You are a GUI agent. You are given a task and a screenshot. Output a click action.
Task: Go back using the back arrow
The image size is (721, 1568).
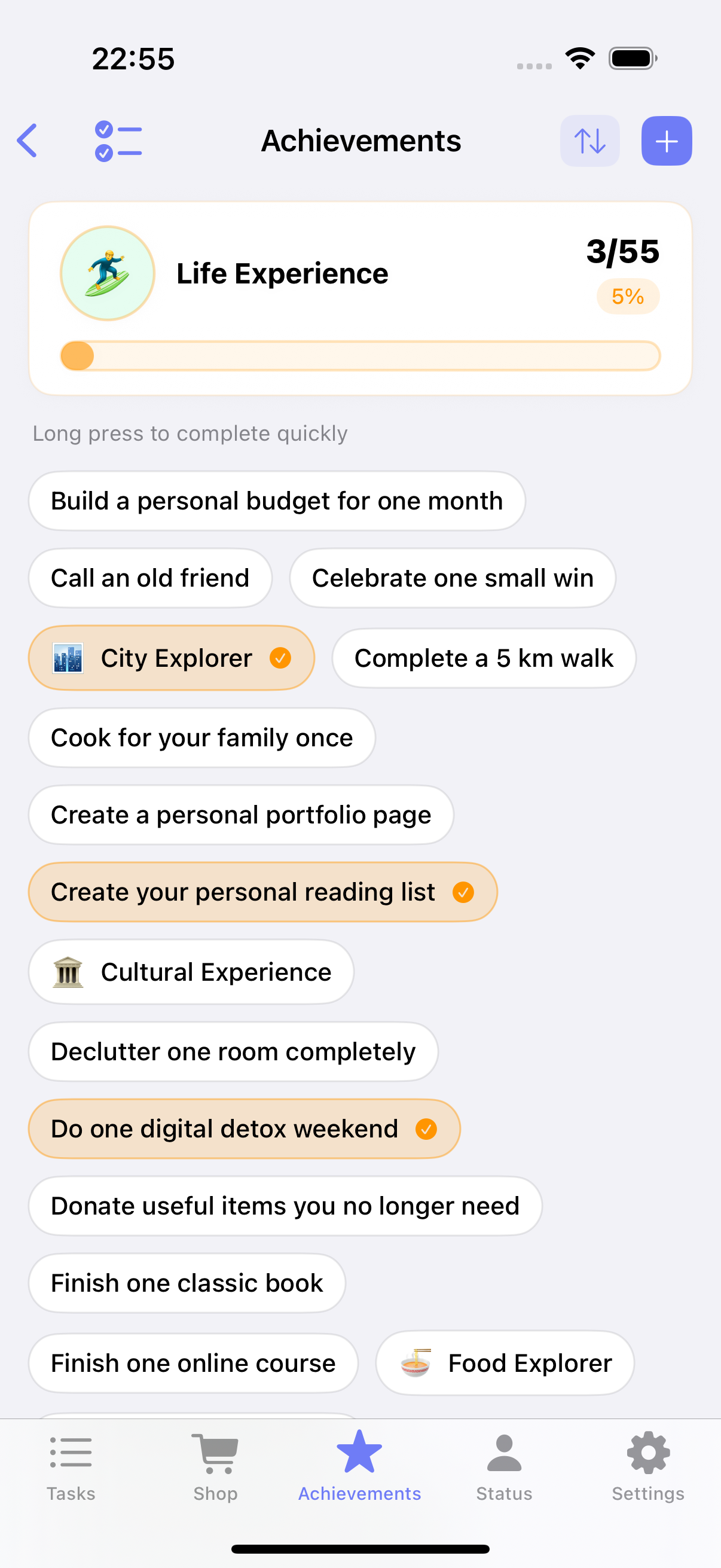click(28, 141)
